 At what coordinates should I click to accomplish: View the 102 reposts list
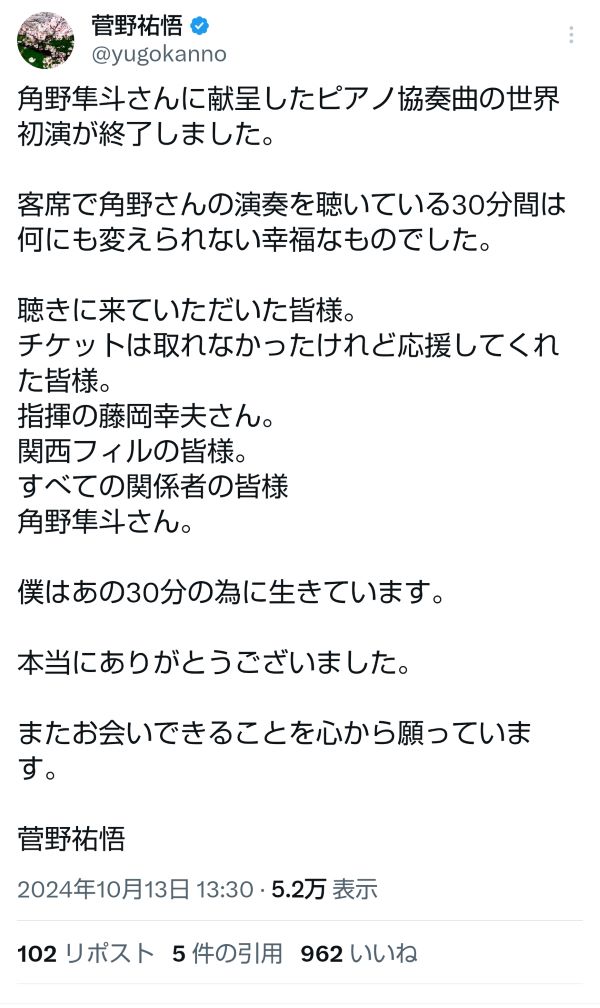(x=86, y=953)
